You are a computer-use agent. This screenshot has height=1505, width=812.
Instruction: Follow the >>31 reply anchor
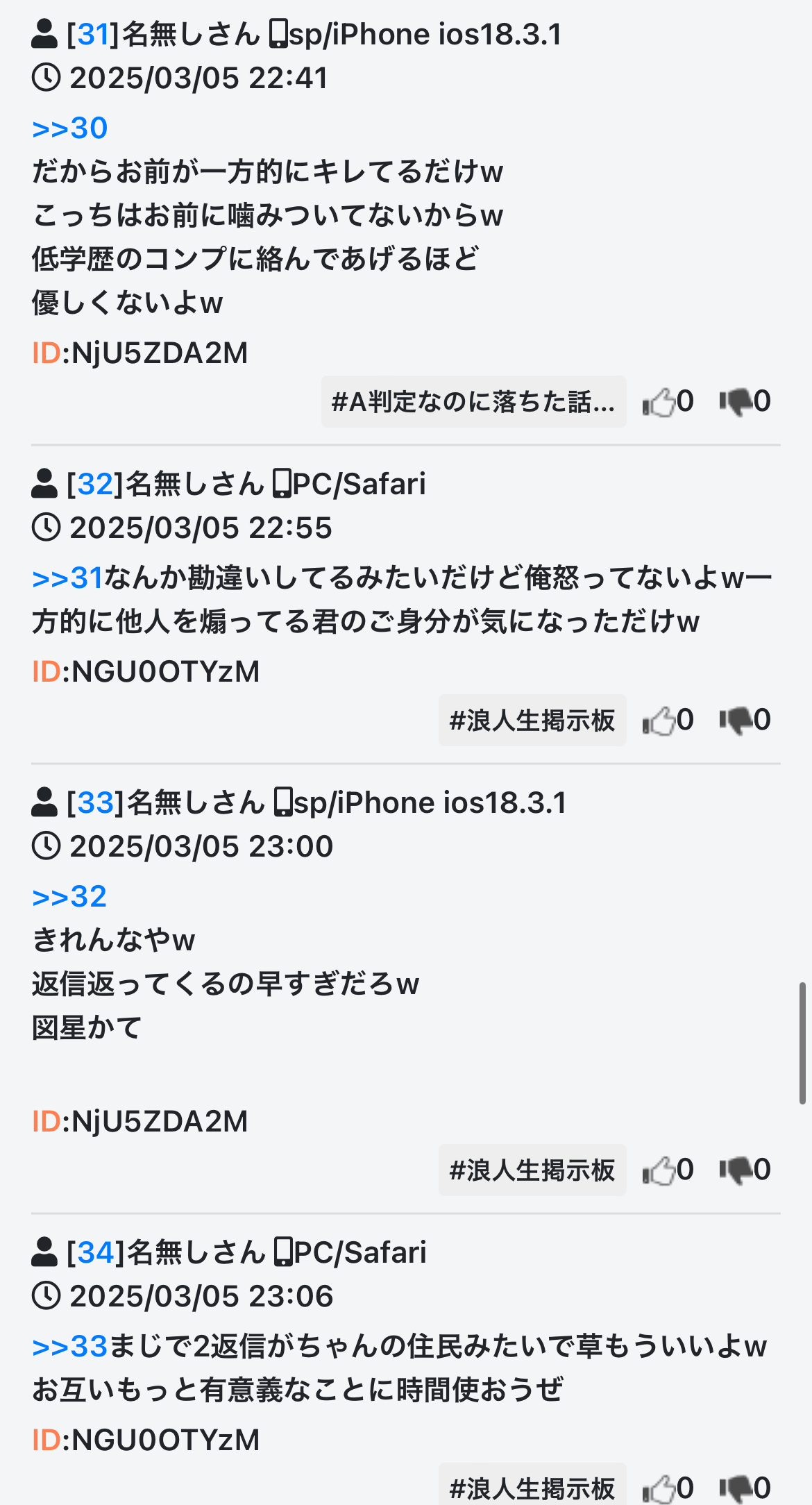(x=67, y=578)
